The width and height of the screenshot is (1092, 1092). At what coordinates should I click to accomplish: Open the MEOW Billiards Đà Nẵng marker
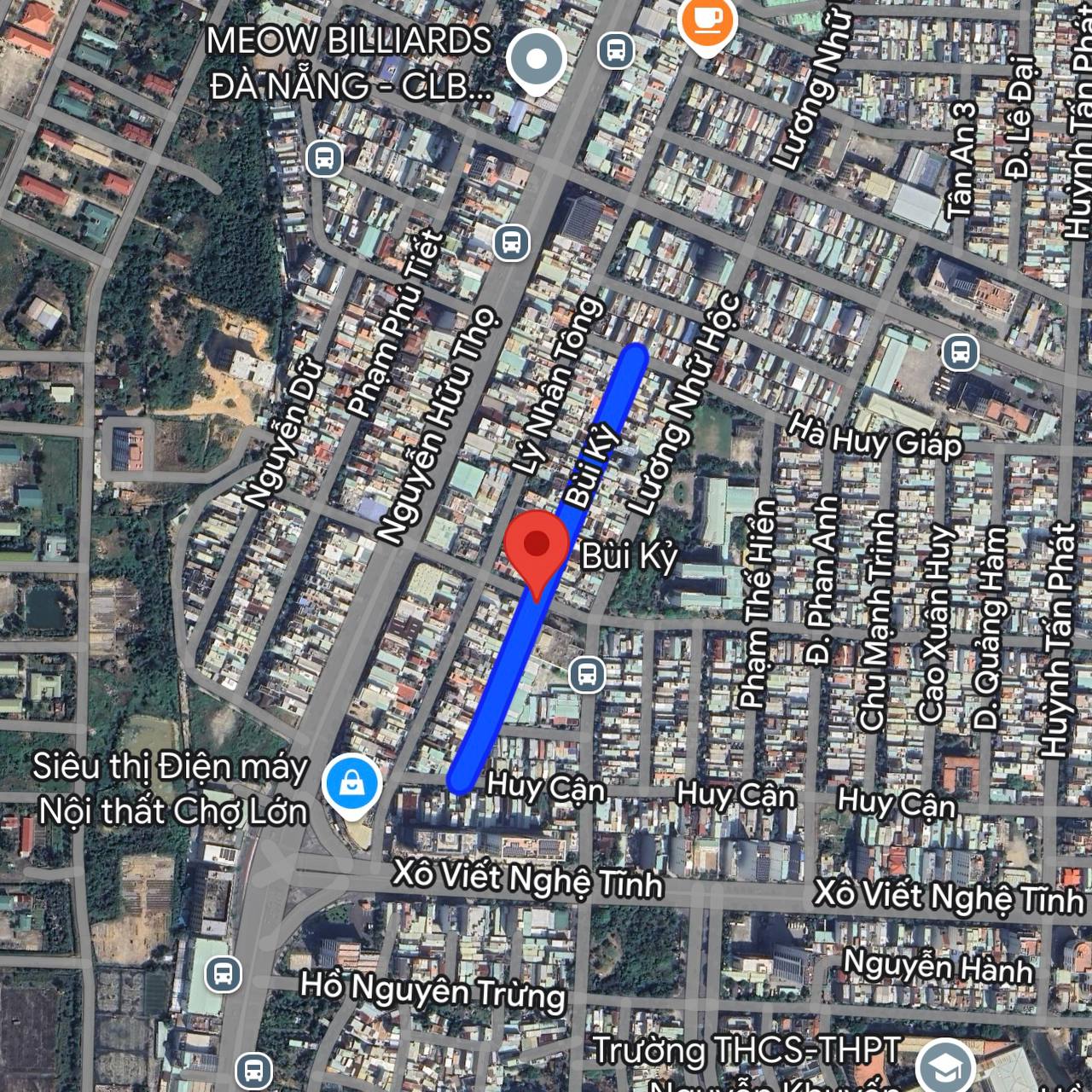(536, 60)
